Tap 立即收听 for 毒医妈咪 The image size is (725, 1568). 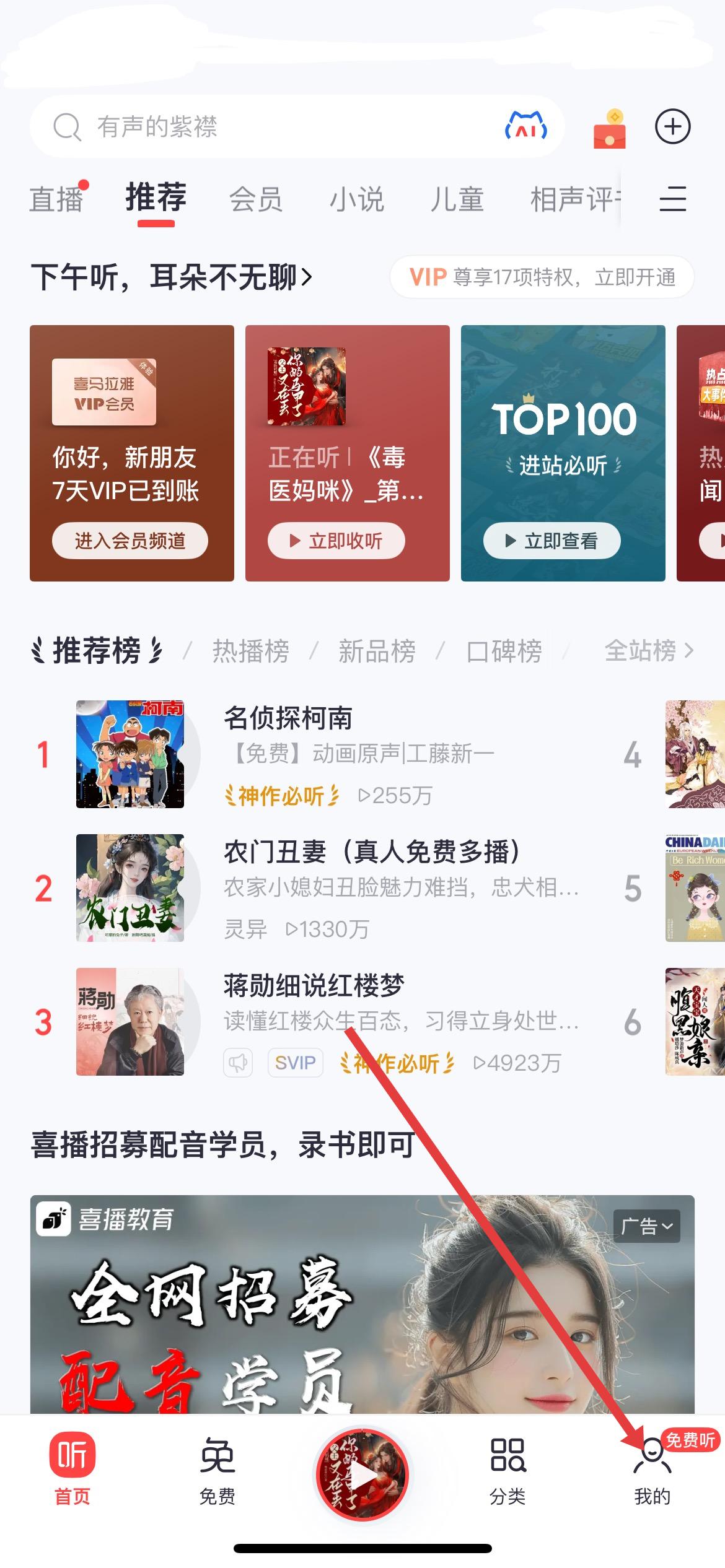point(336,541)
